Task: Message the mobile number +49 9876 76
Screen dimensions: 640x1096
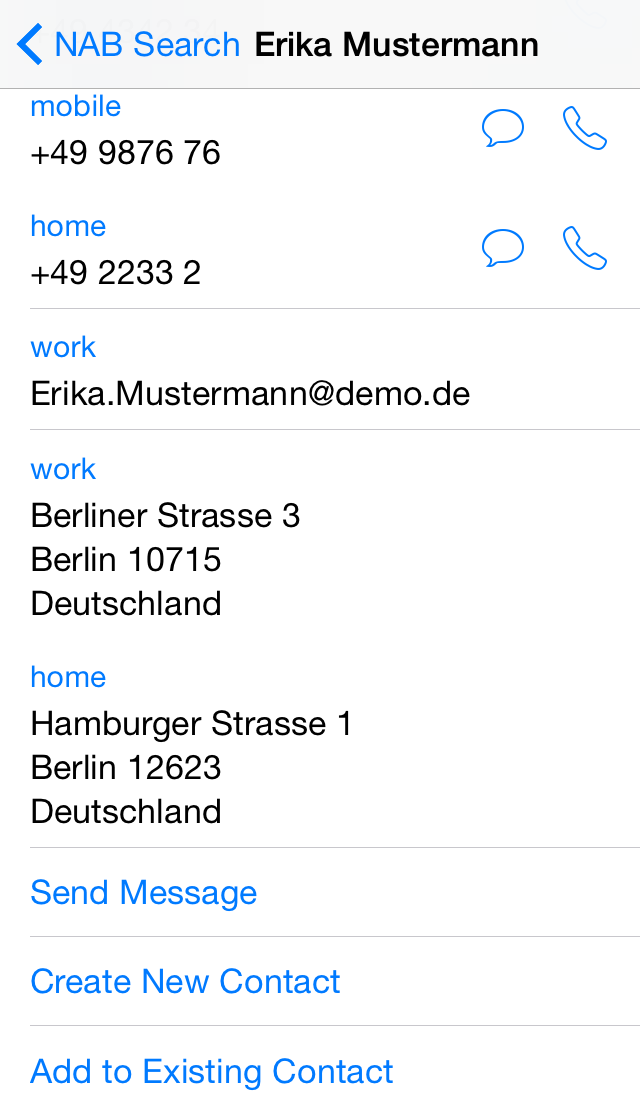Action: (502, 128)
